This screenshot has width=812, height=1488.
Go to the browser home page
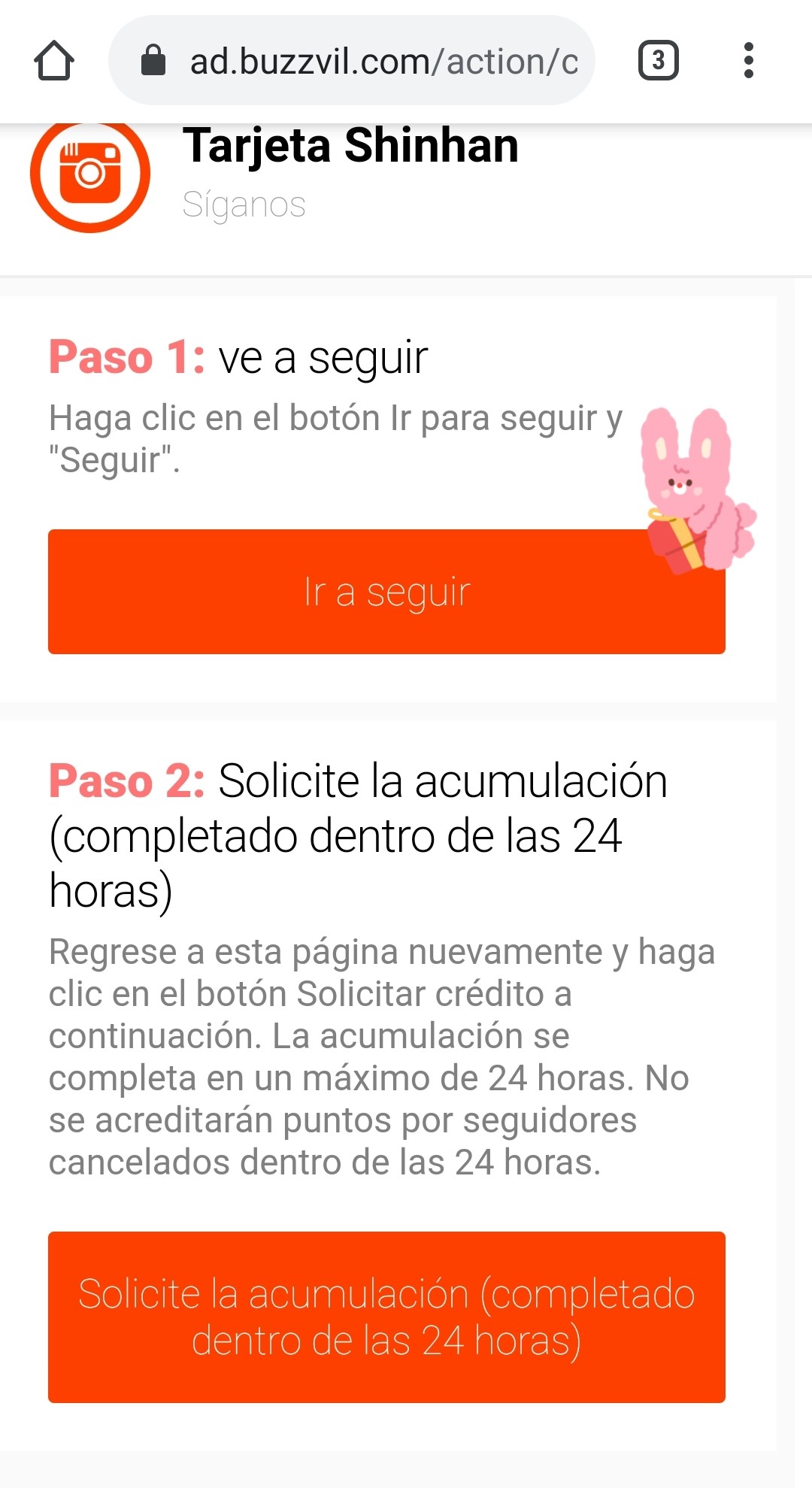pyautogui.click(x=54, y=61)
